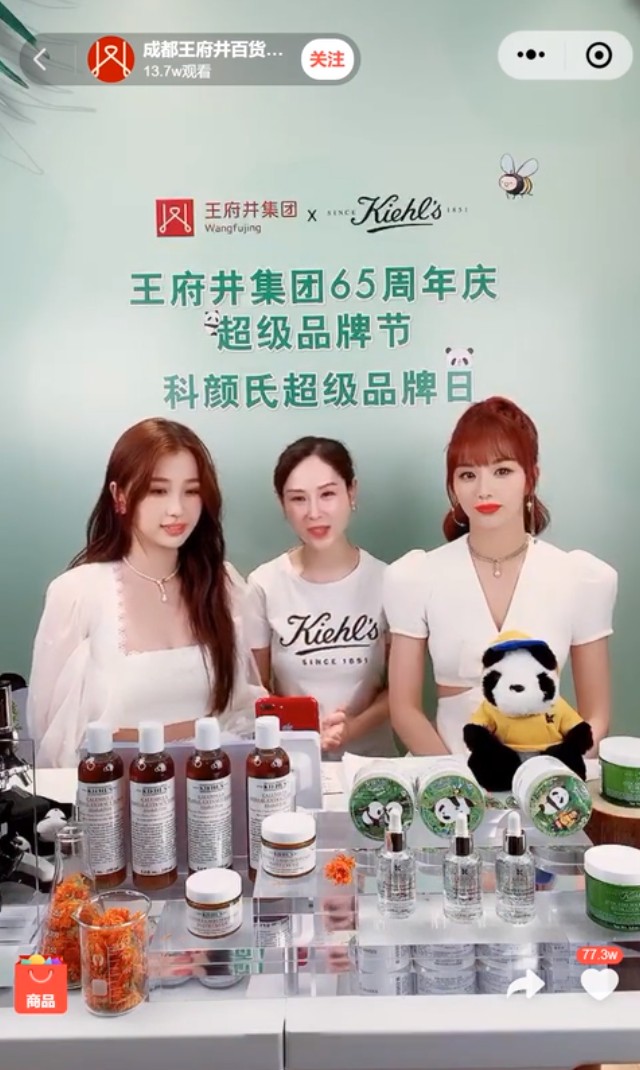
Task: Share this live stream
Action: [525, 984]
